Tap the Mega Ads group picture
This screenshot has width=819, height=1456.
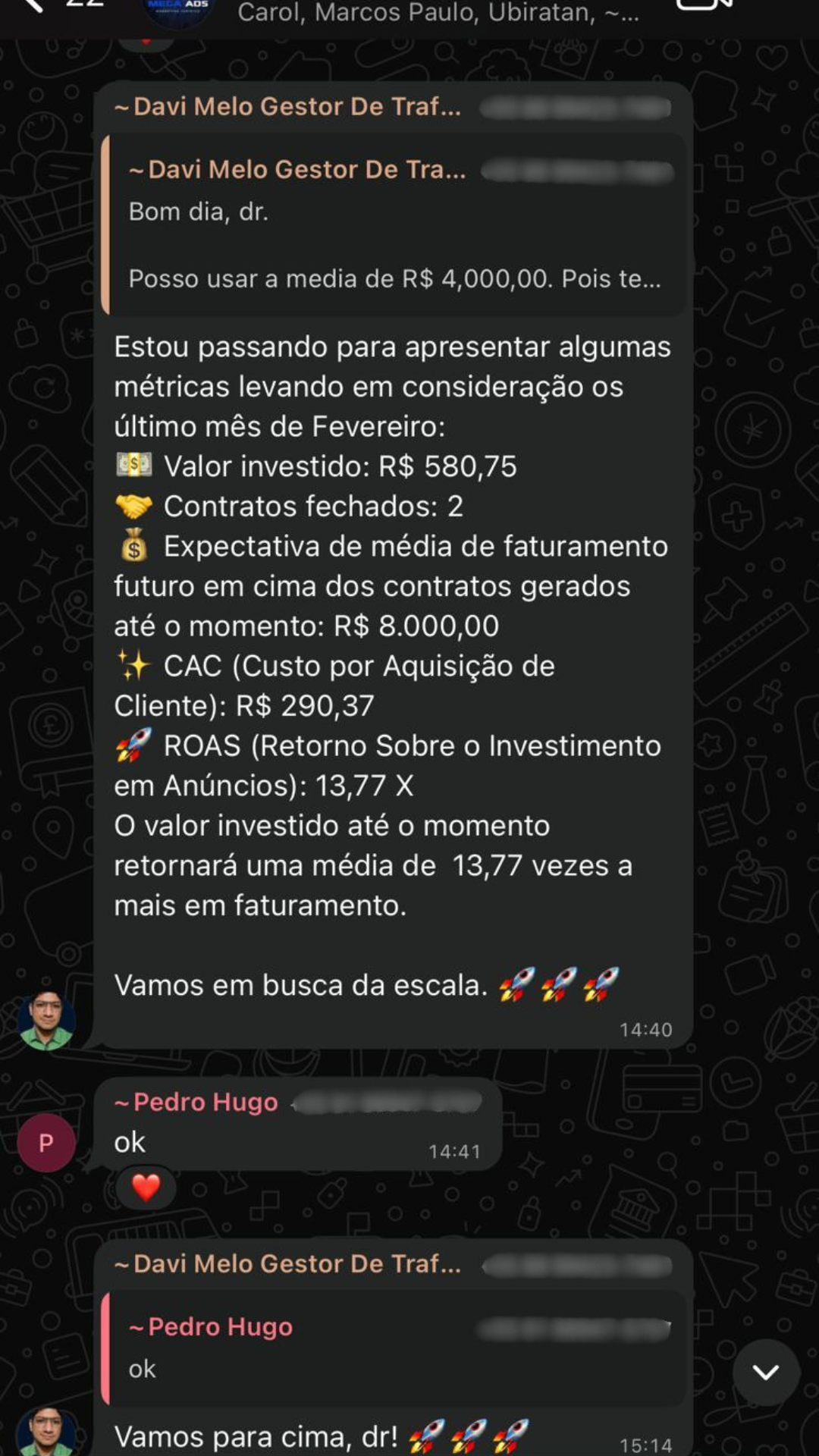(x=177, y=9)
